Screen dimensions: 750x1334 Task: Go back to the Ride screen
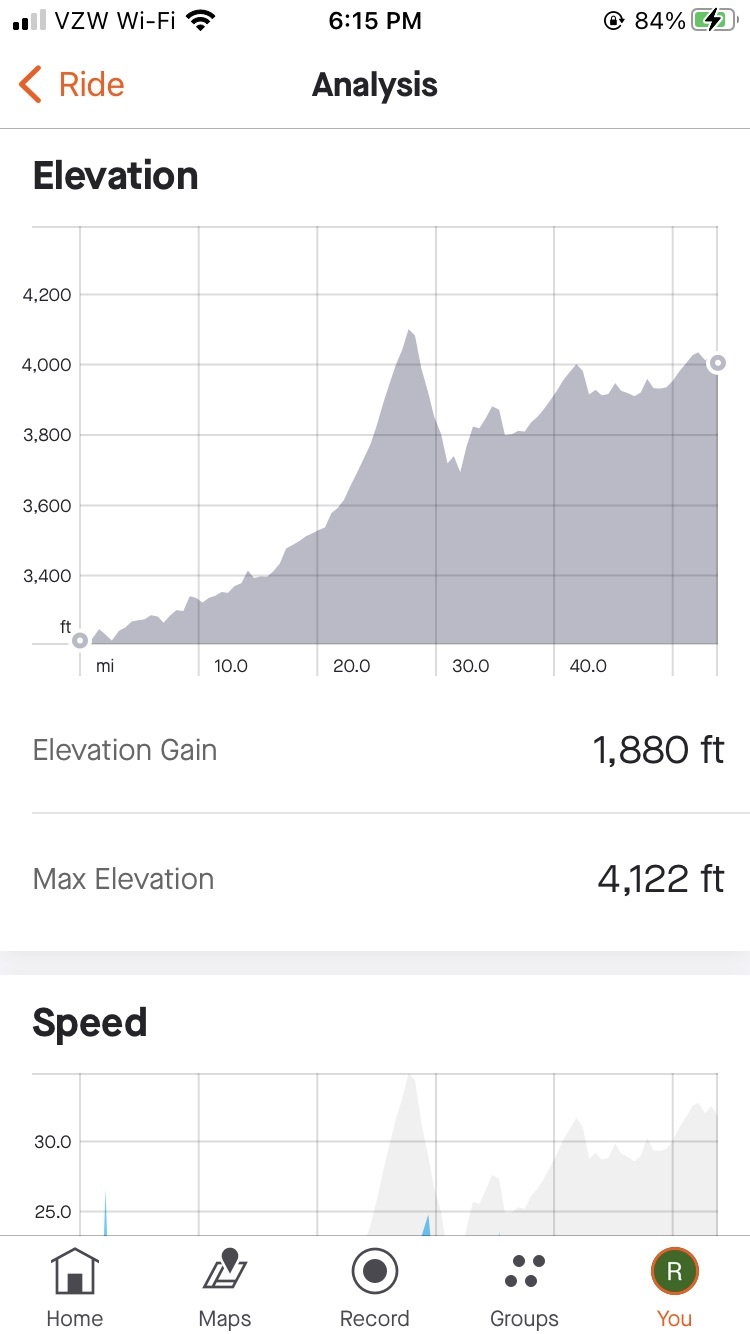[72, 85]
